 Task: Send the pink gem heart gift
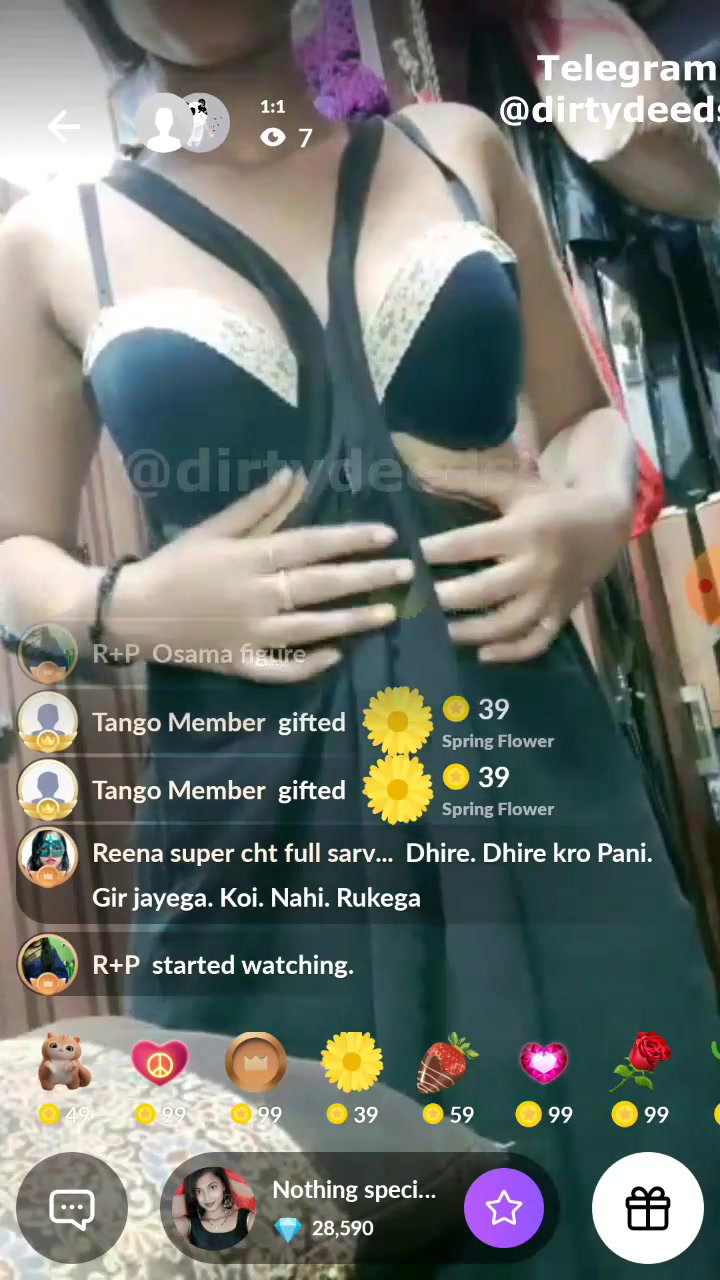pos(544,1078)
